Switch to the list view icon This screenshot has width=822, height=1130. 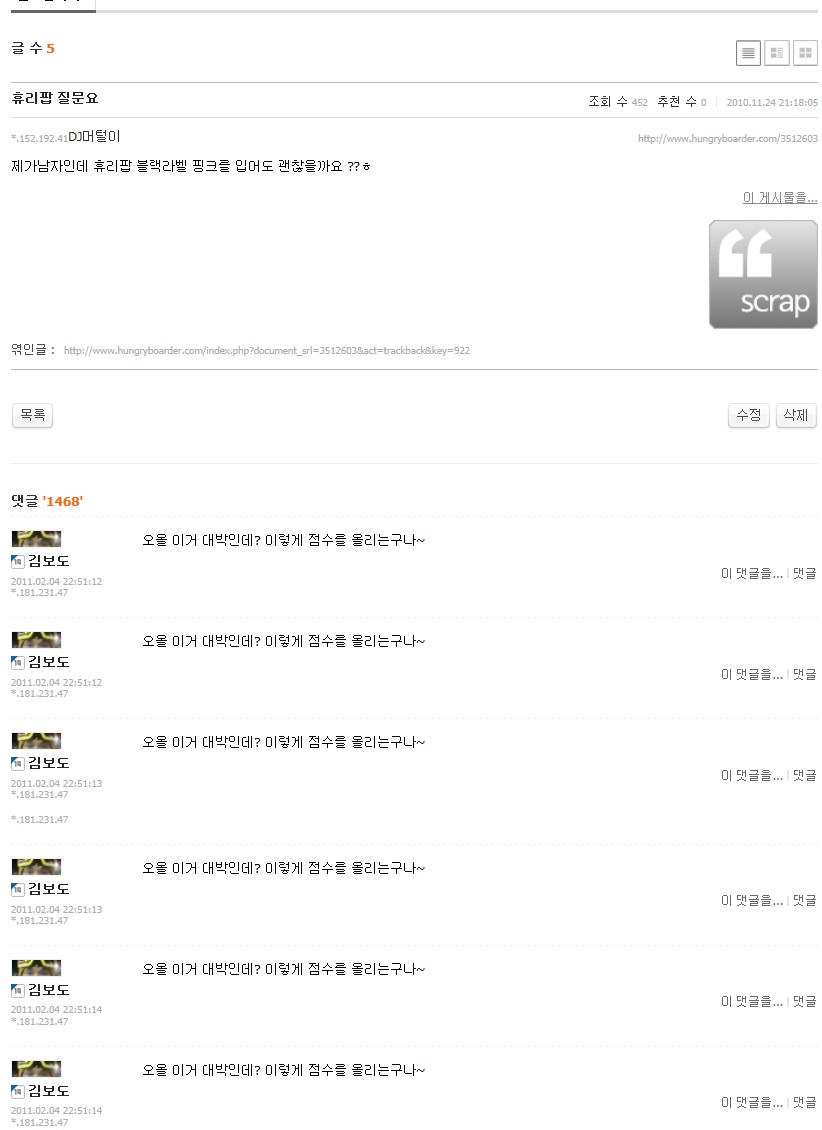748,53
